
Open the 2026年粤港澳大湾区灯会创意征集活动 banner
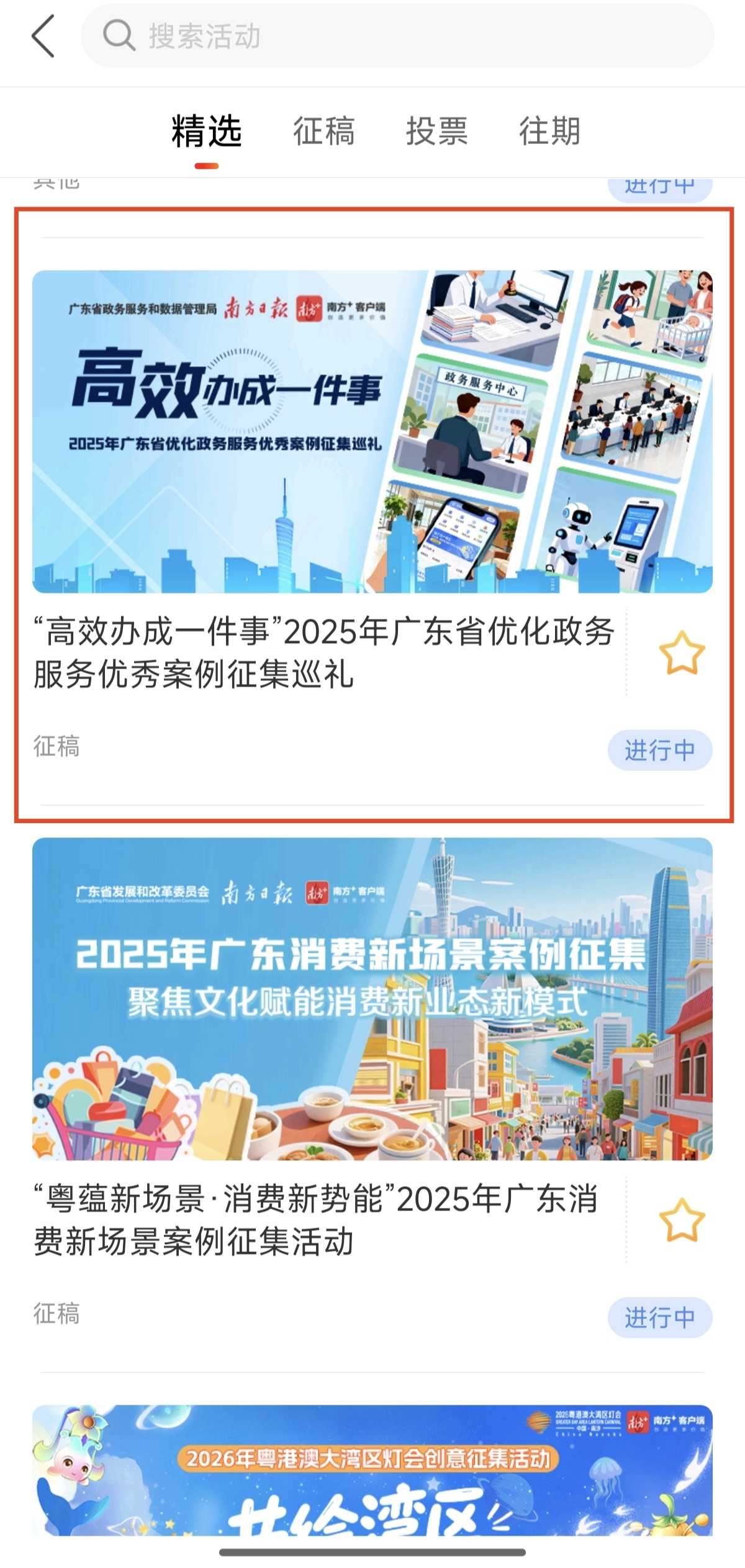click(x=372, y=1470)
